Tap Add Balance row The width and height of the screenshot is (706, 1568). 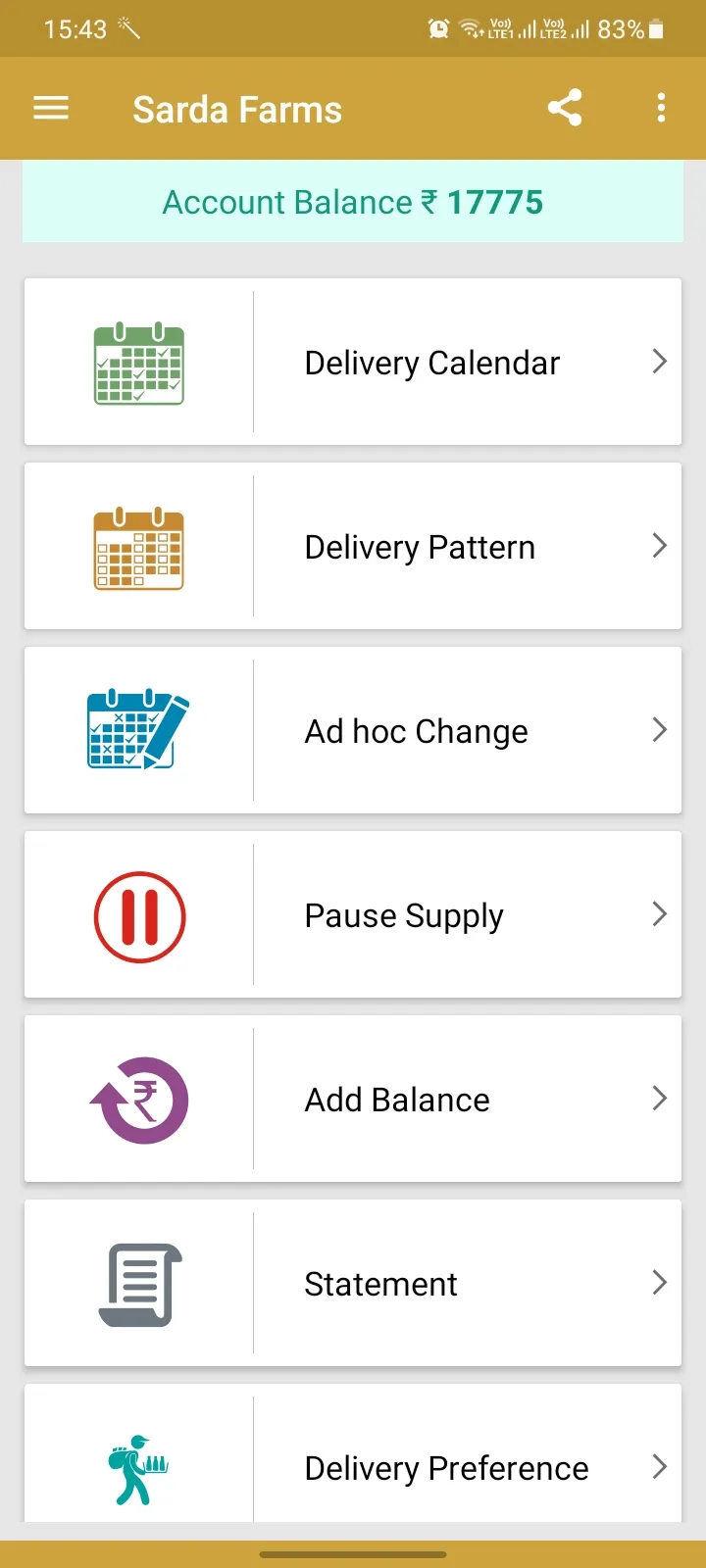[353, 1099]
